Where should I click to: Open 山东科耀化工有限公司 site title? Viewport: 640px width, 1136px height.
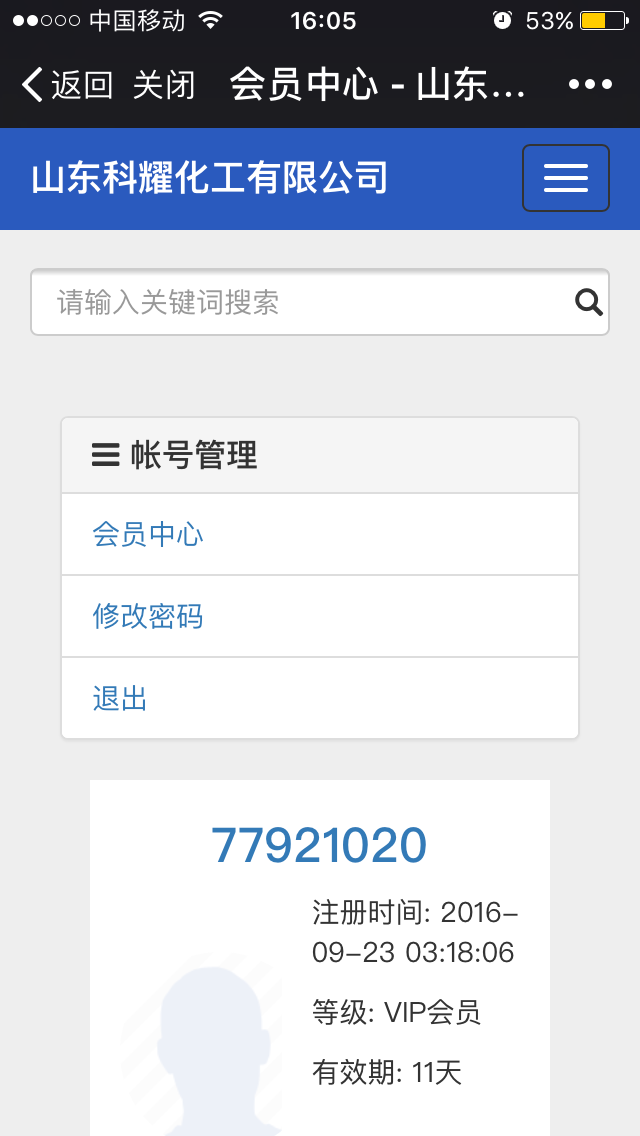tap(210, 179)
